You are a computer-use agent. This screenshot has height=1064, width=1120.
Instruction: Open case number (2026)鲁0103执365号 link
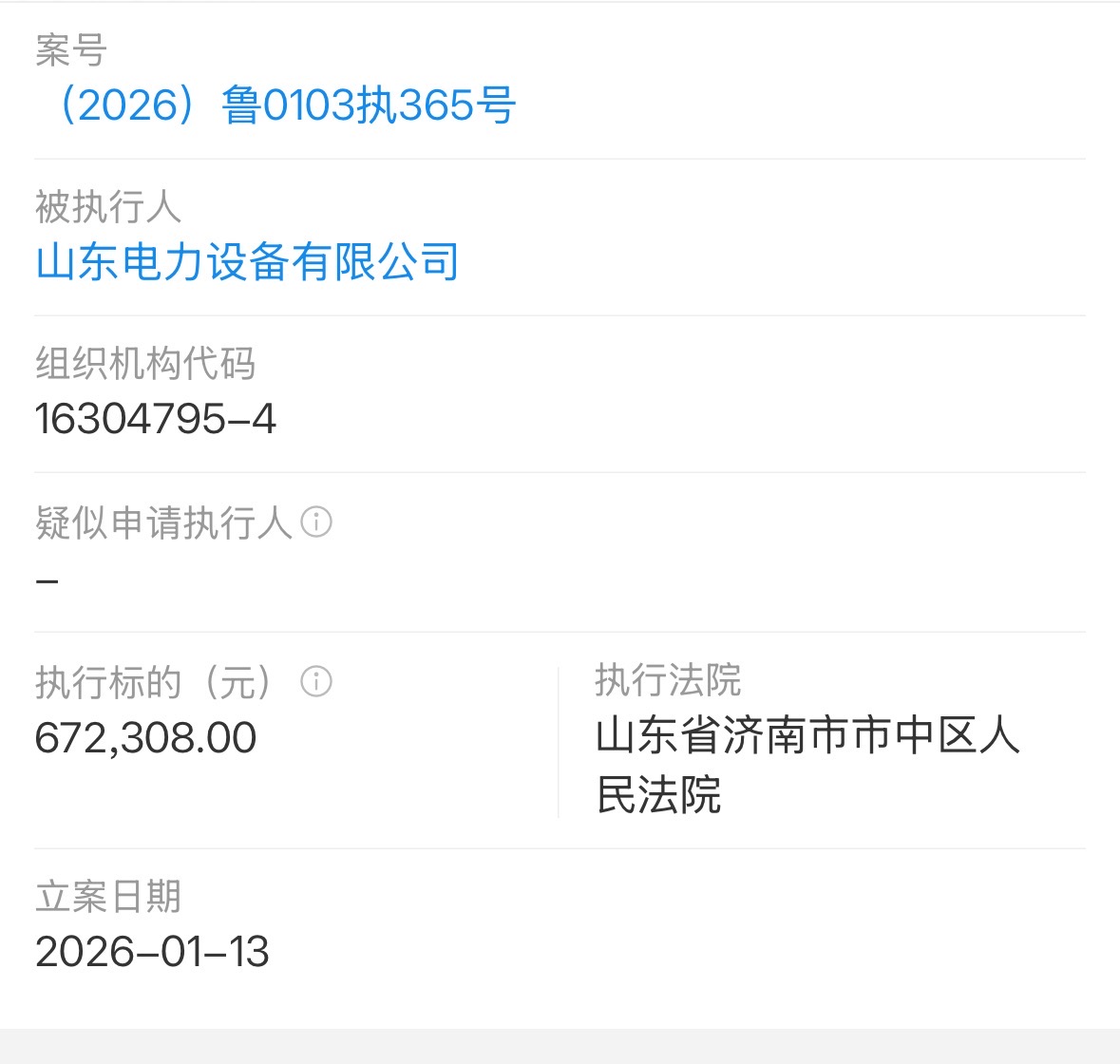(x=275, y=105)
